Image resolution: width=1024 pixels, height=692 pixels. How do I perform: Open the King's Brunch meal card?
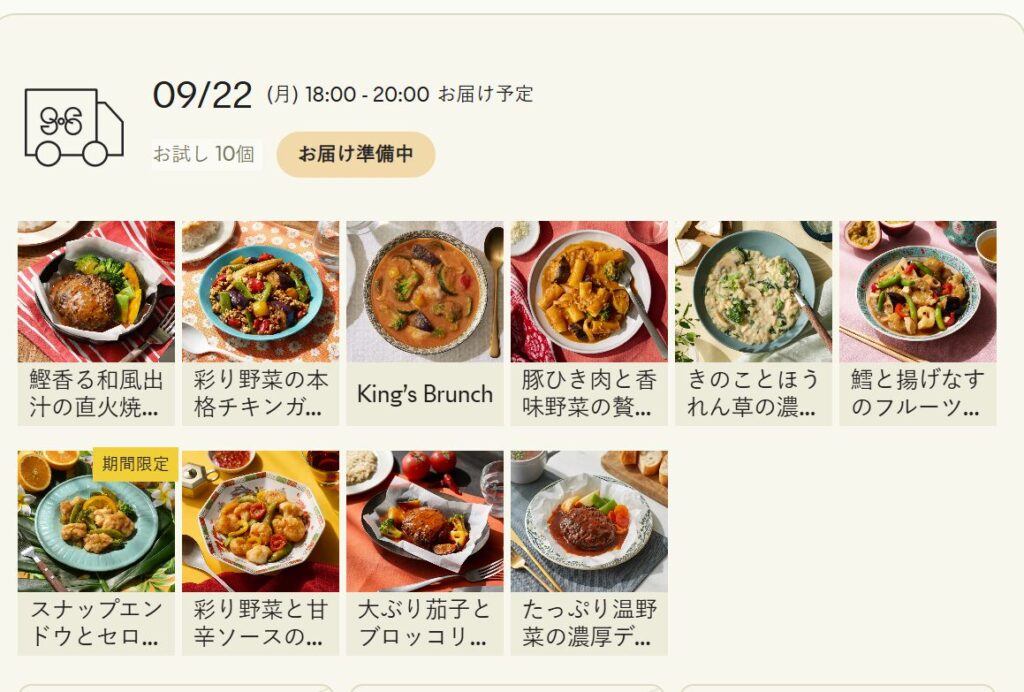pos(424,322)
